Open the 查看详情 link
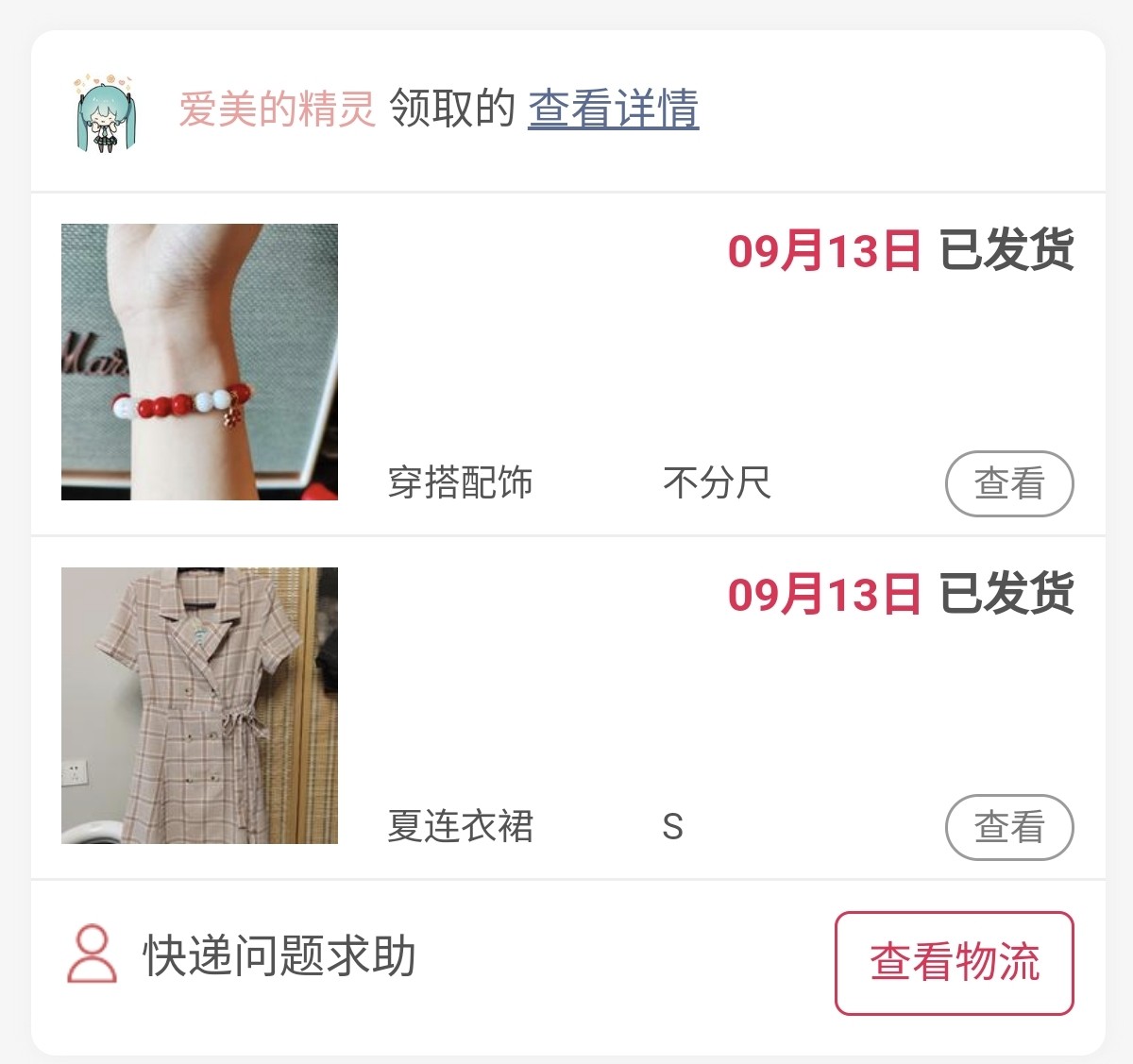Screen dimensions: 1133x1064 (613, 109)
